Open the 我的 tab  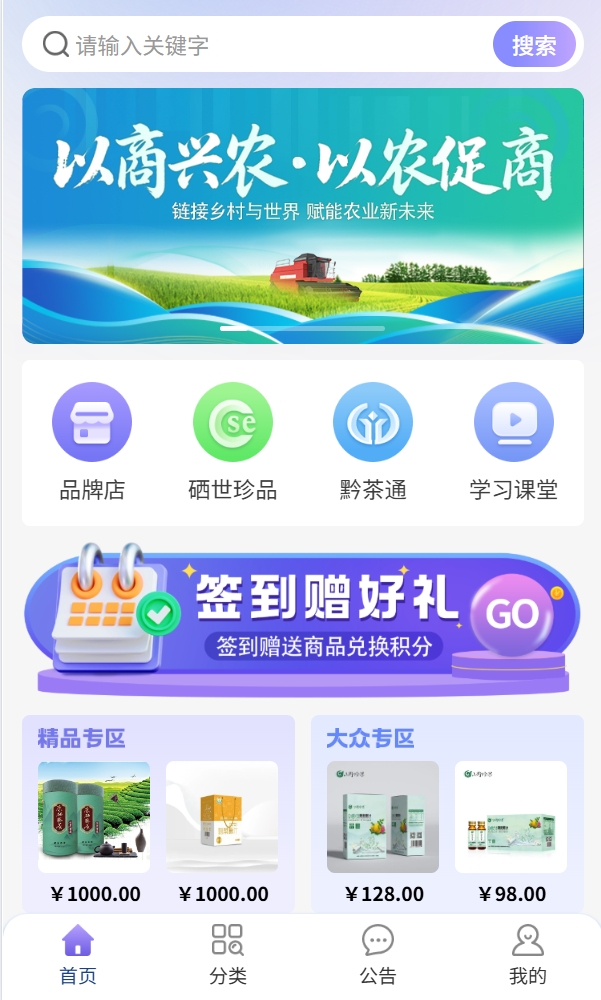pyautogui.click(x=527, y=954)
